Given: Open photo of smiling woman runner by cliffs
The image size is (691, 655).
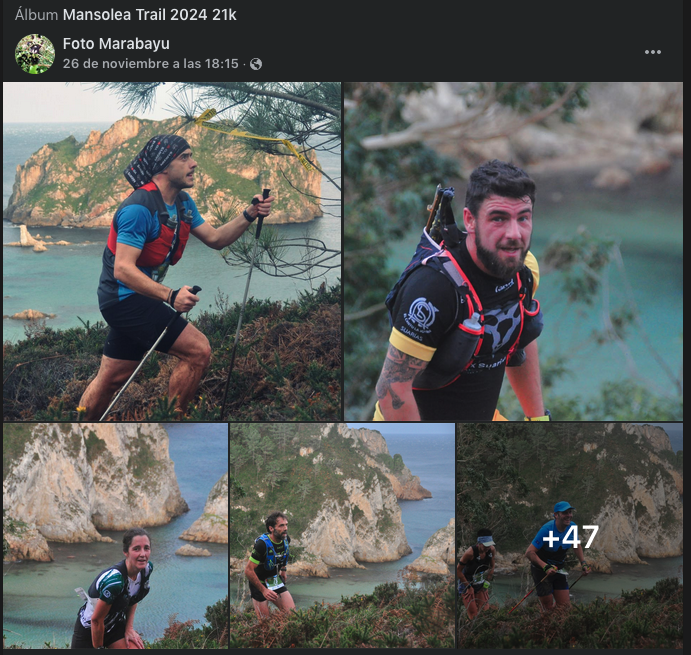Looking at the screenshot, I should point(115,536).
